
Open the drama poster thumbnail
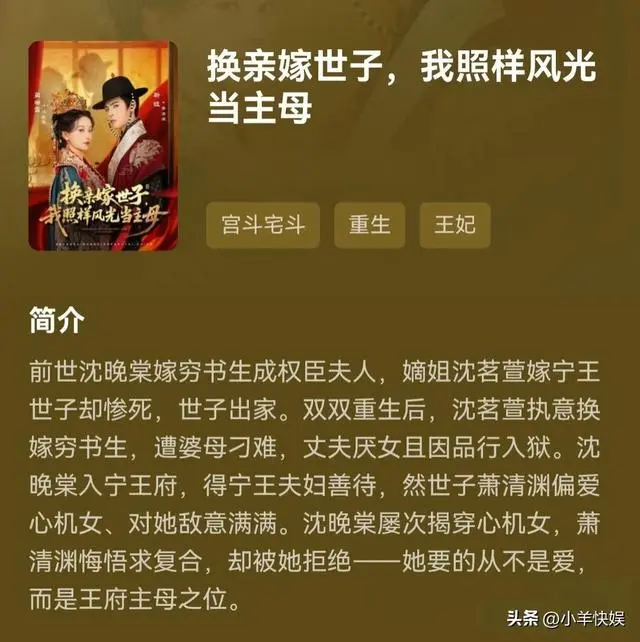pyautogui.click(x=103, y=146)
